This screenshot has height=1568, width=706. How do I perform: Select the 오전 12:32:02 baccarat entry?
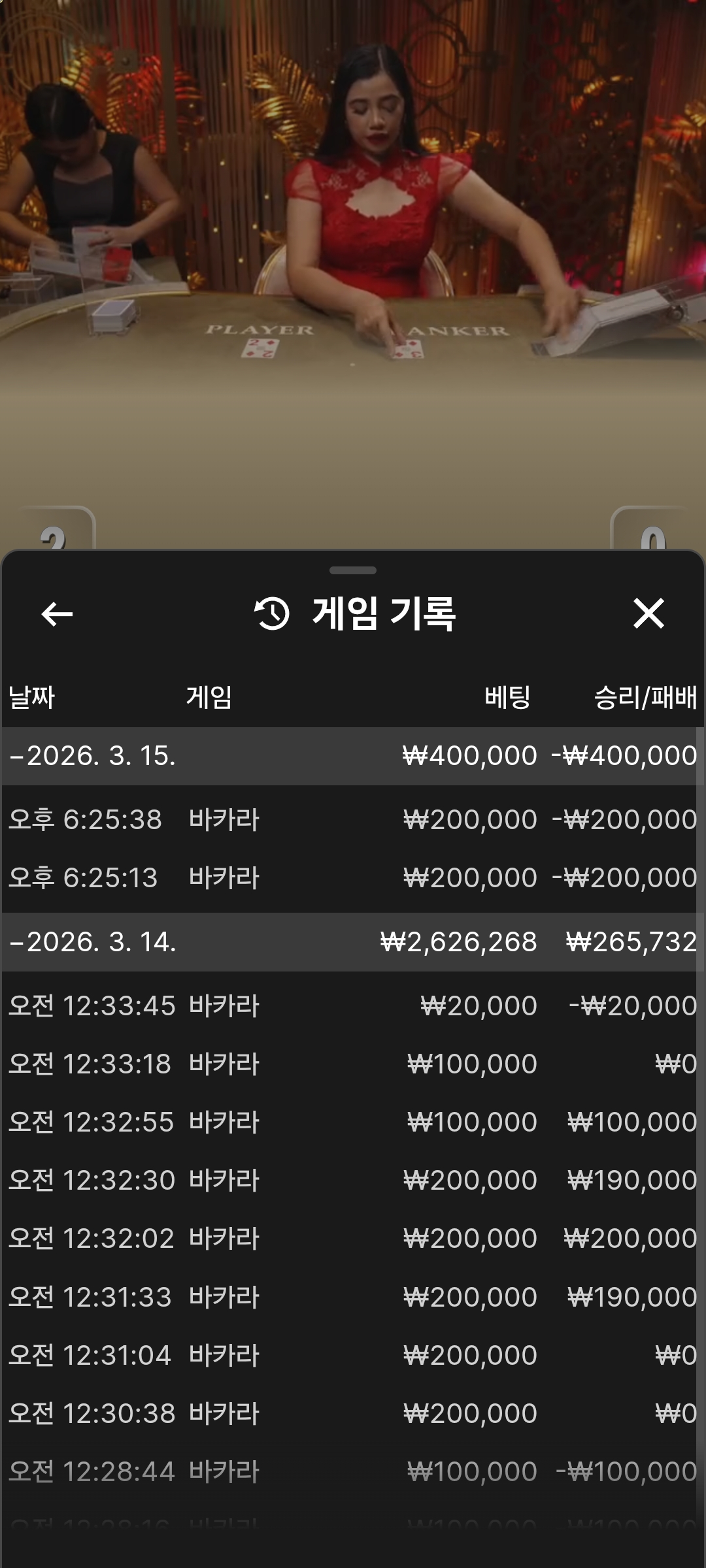pyautogui.click(x=353, y=1238)
